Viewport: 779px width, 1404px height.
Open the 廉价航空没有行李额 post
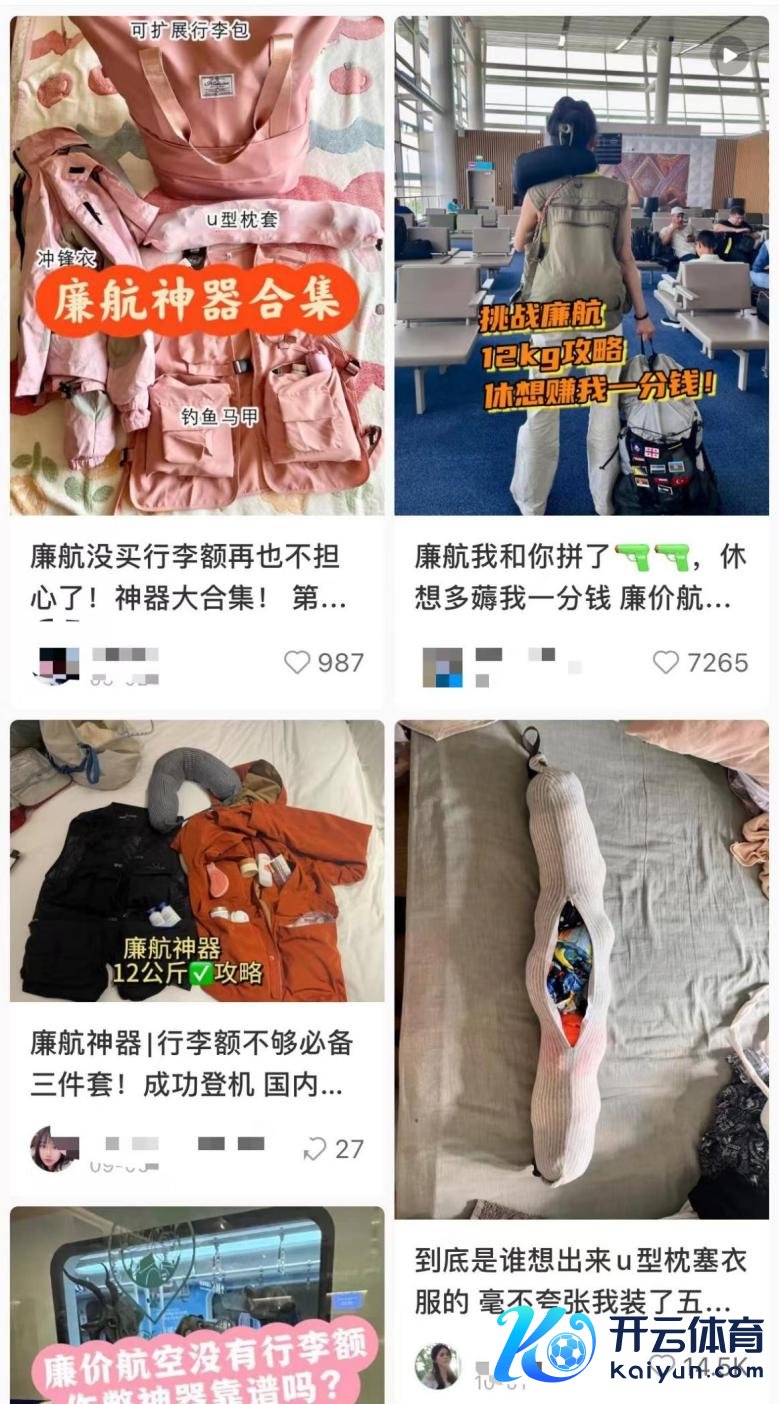(x=197, y=1305)
